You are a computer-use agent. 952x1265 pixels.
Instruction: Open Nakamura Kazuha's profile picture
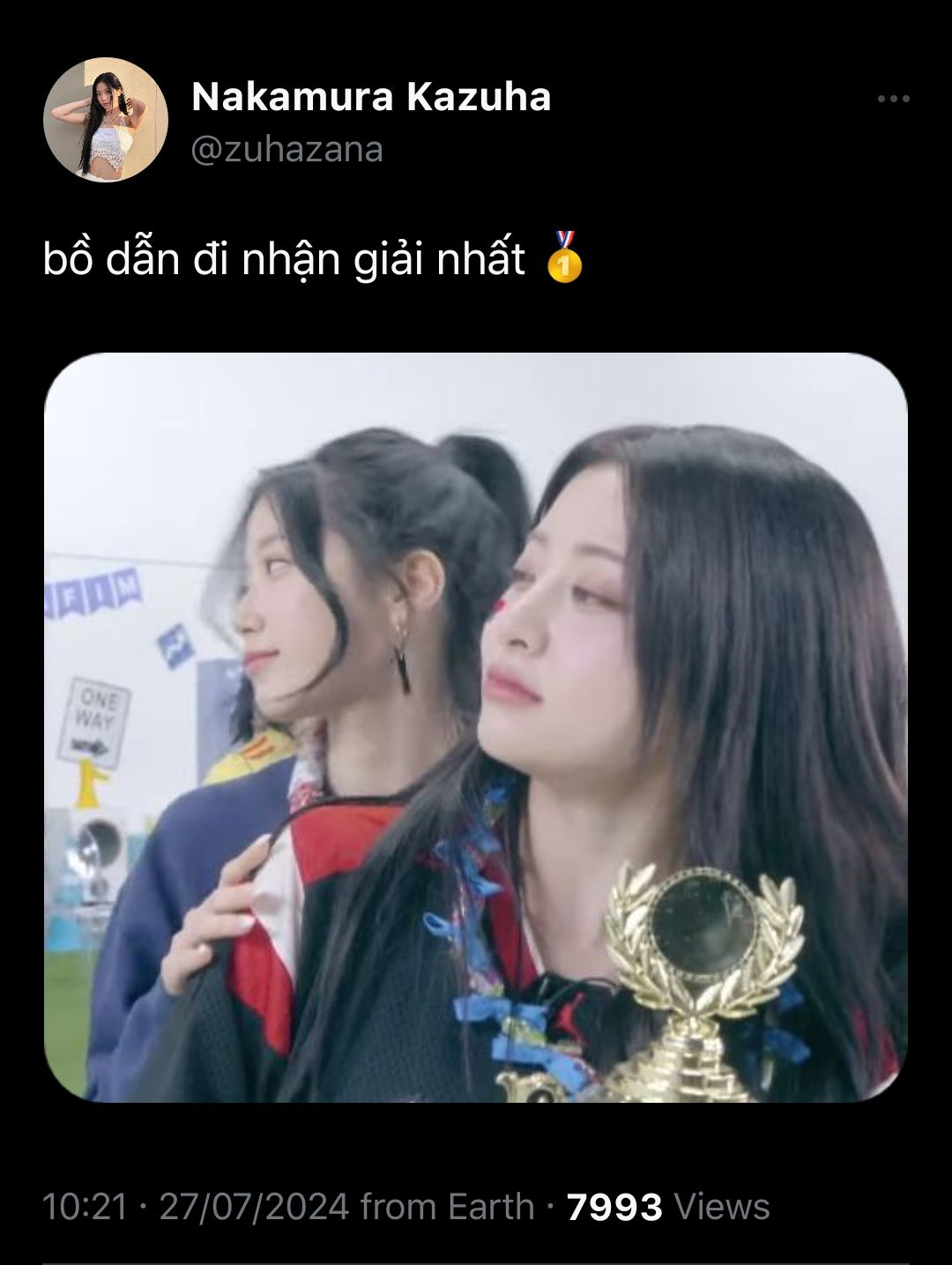106,120
